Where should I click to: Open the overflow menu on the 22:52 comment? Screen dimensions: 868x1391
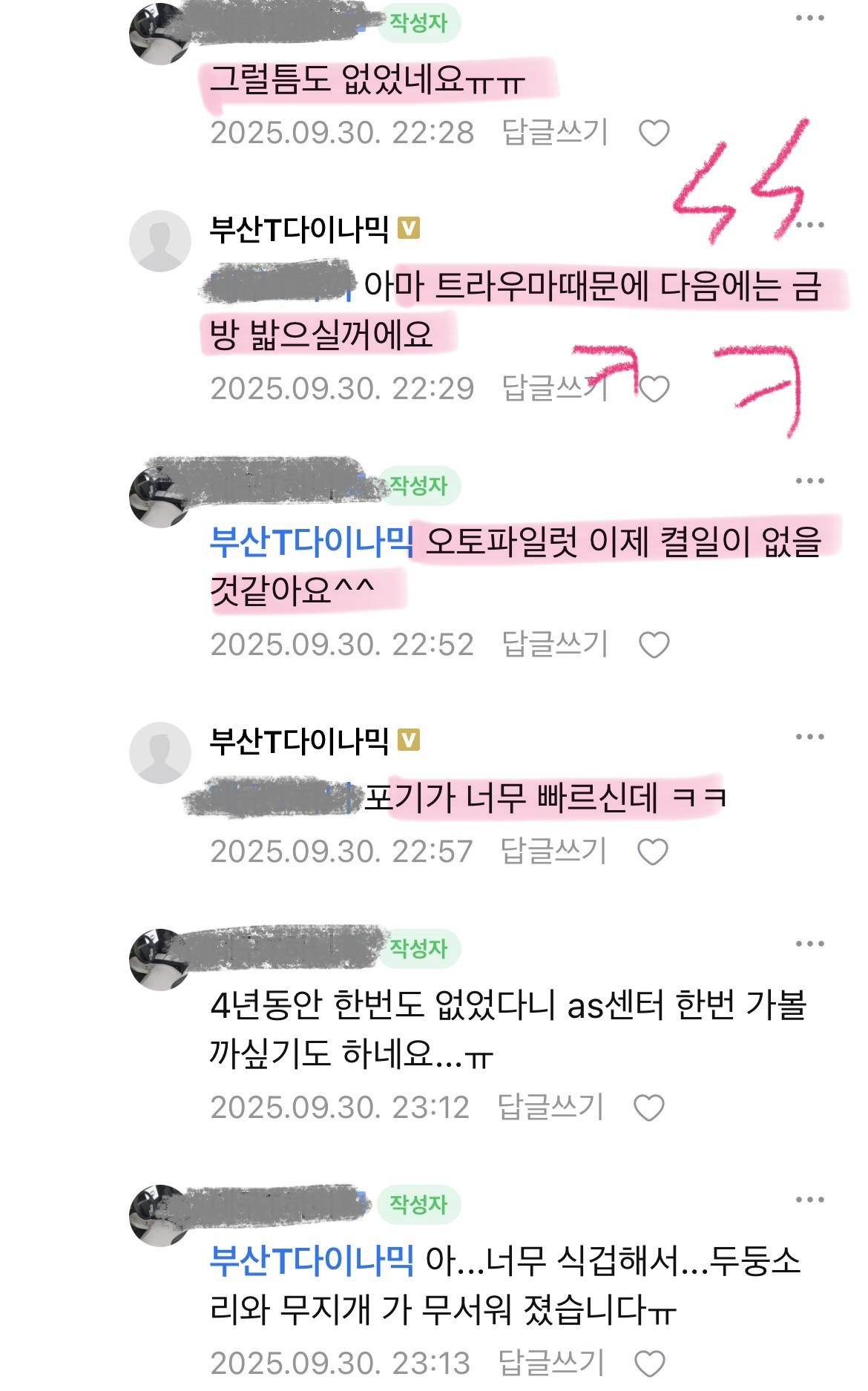pos(809,481)
